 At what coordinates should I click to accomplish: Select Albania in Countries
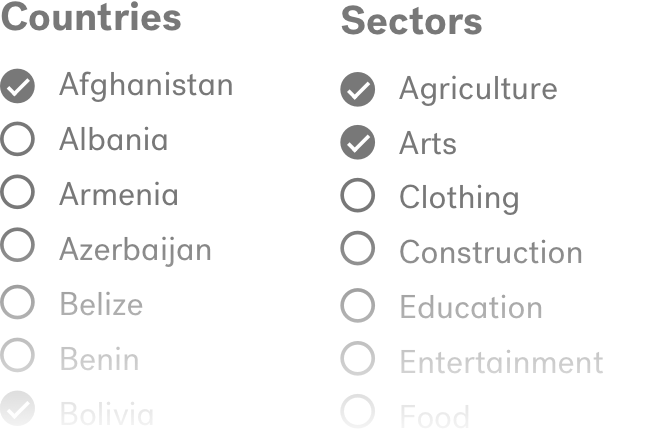pos(18,139)
